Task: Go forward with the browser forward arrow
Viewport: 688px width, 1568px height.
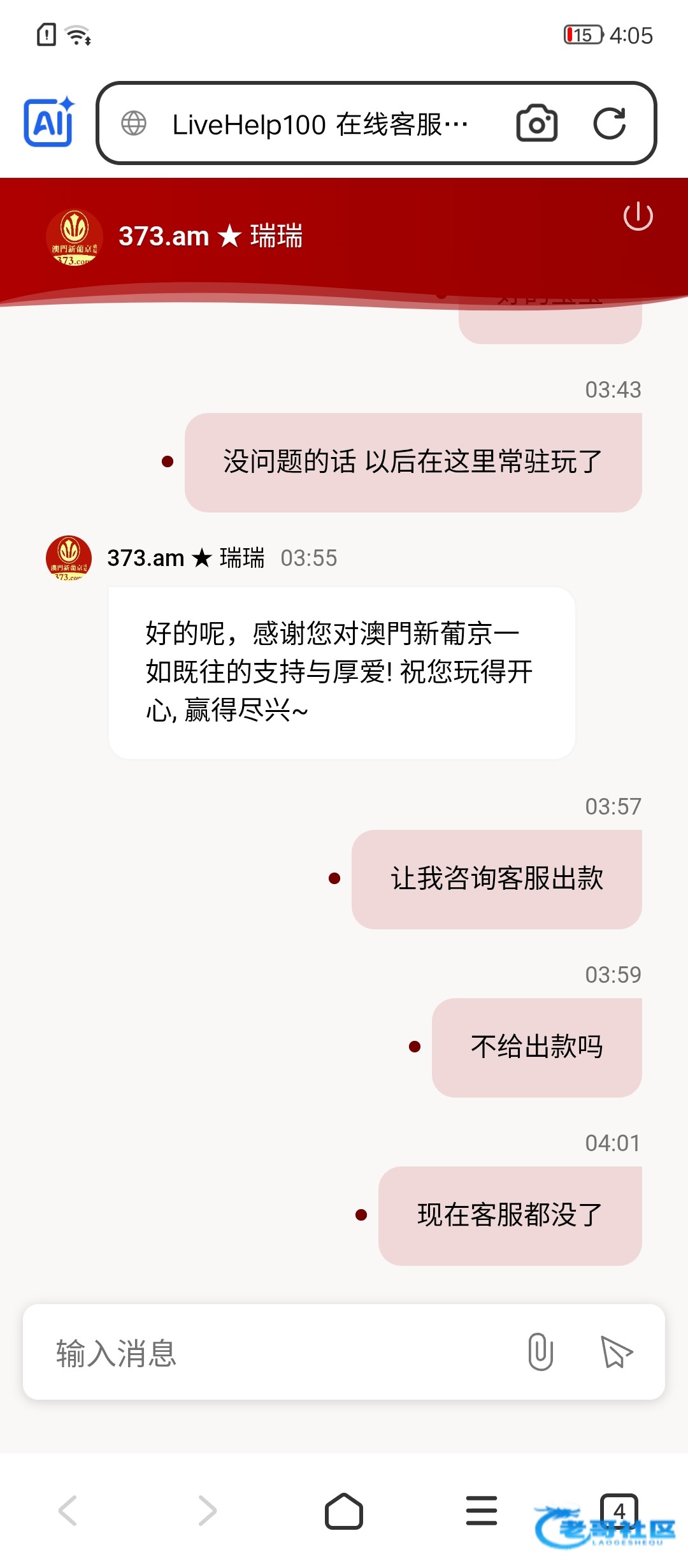Action: click(207, 1511)
